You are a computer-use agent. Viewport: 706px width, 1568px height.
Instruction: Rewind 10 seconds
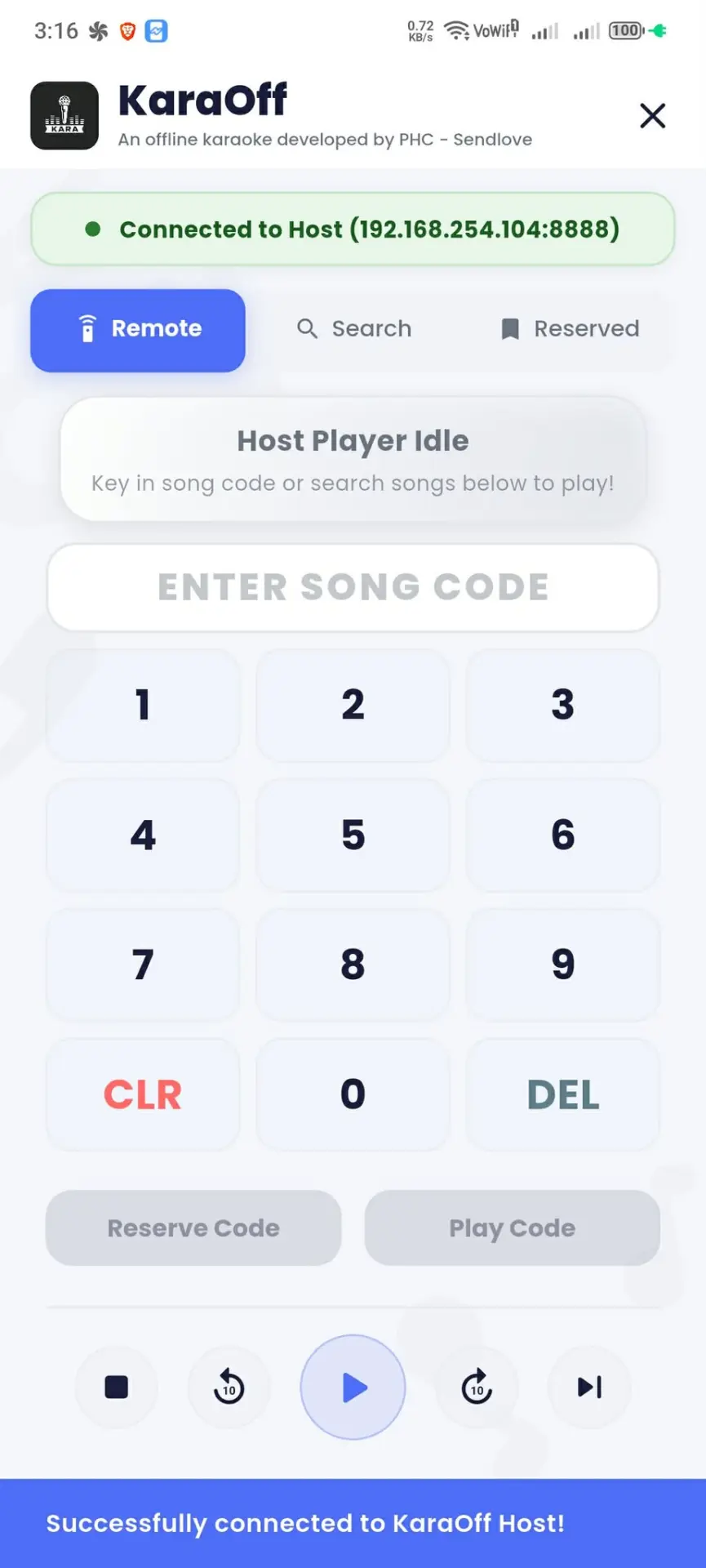(229, 1388)
